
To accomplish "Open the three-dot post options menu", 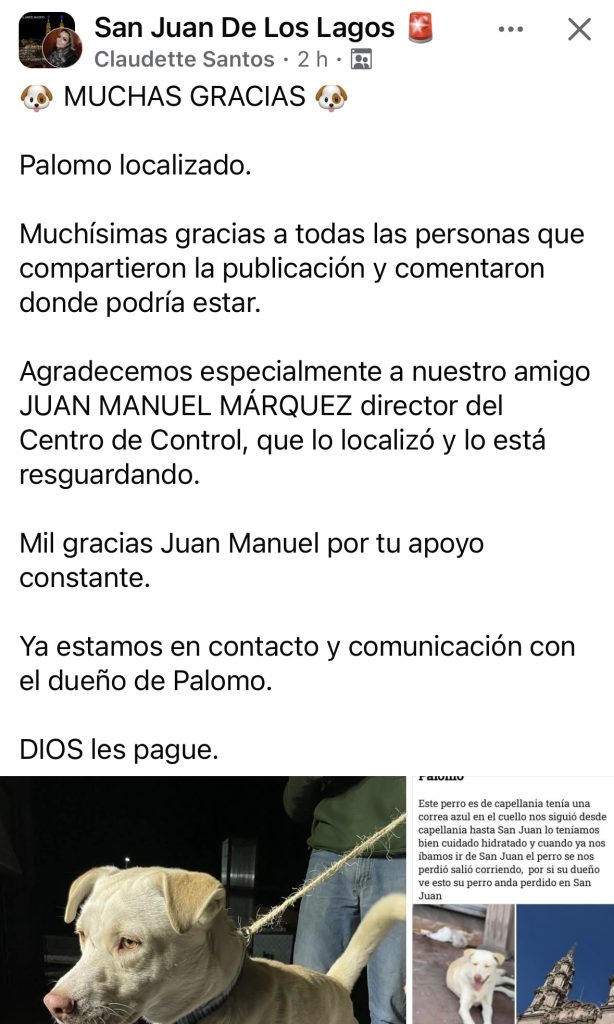I will pyautogui.click(x=510, y=29).
